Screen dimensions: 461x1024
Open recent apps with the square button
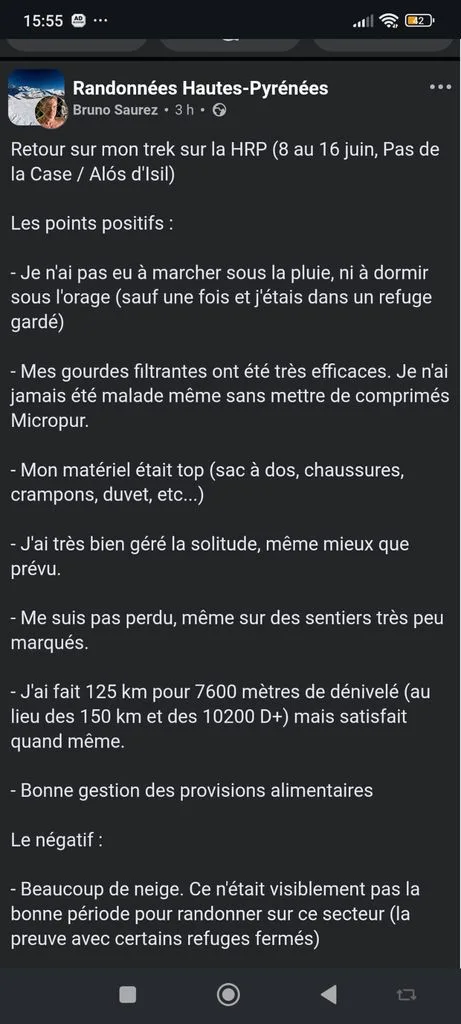click(x=127, y=995)
